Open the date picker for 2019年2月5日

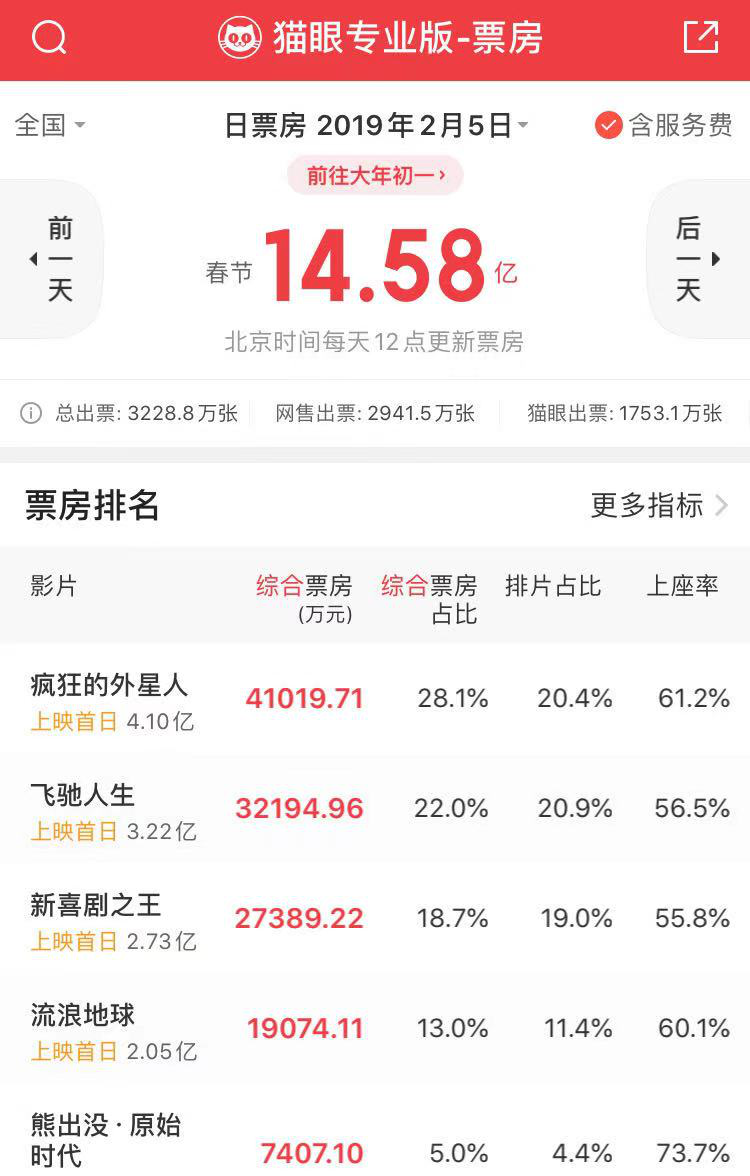(x=376, y=126)
